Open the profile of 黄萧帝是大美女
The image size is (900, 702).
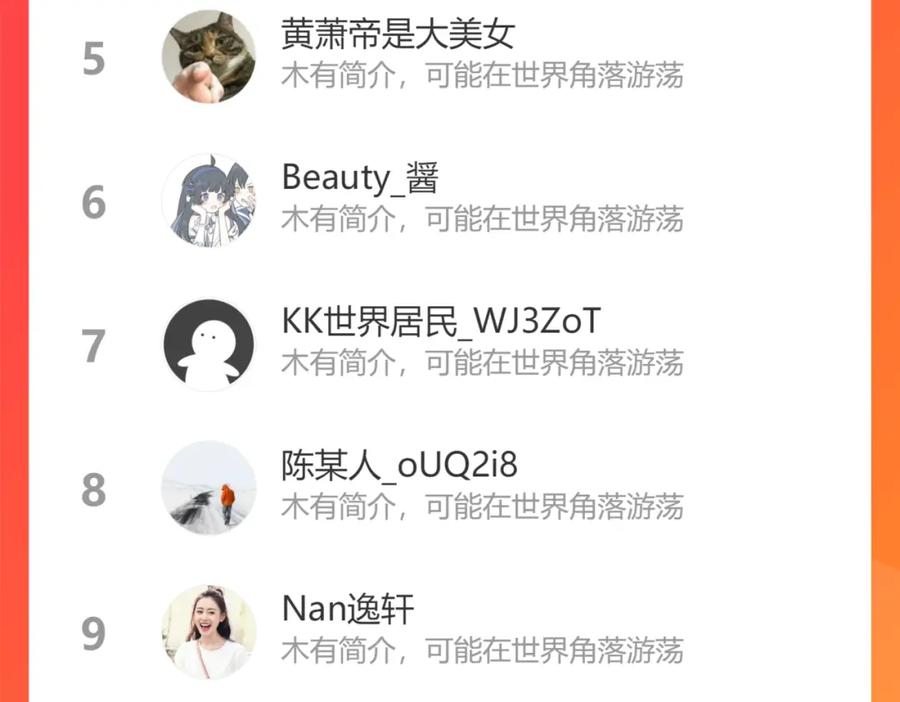(398, 36)
